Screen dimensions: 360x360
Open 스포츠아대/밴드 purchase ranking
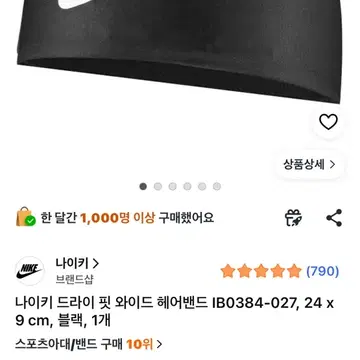(x=89, y=344)
